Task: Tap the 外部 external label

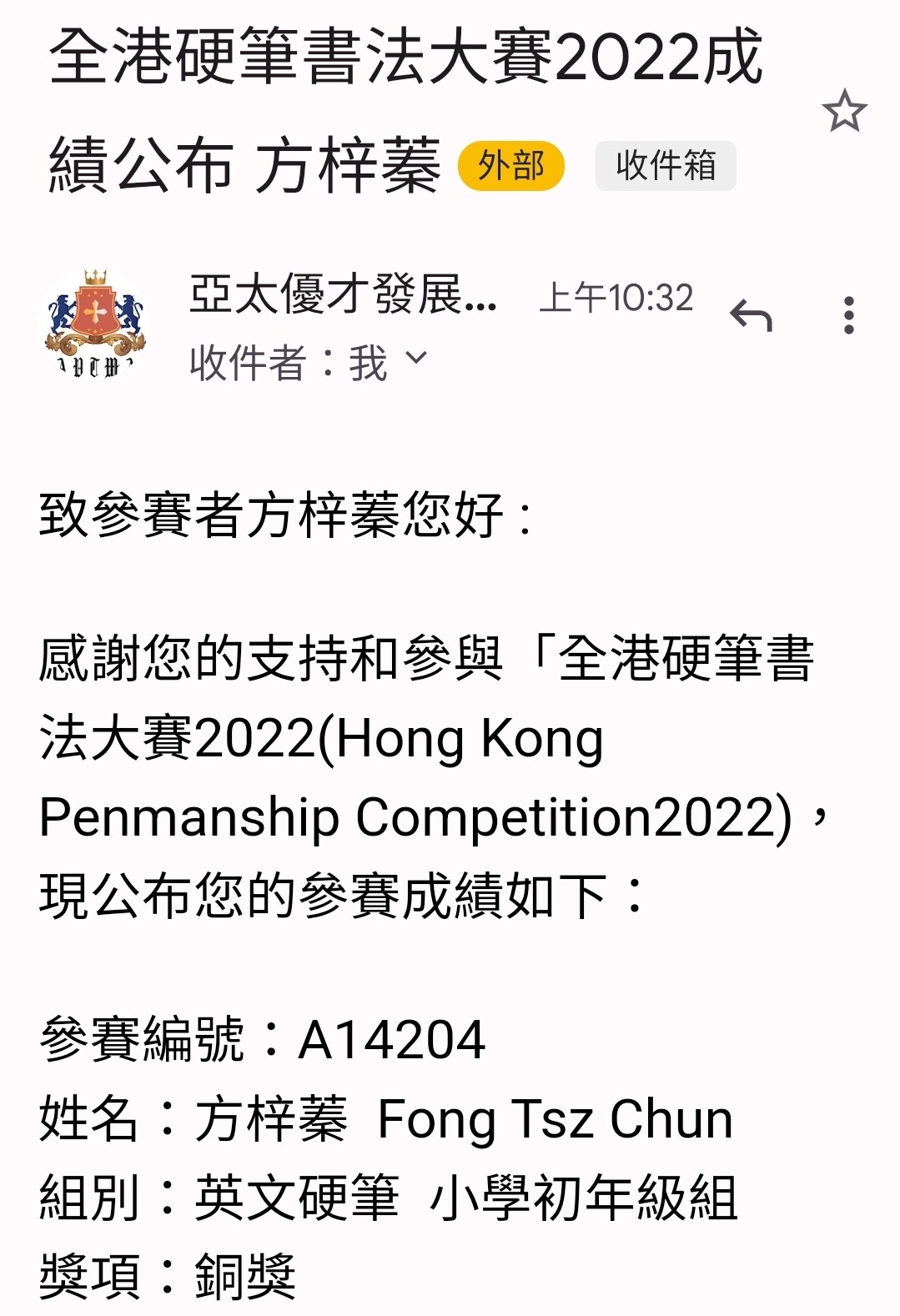Action: click(510, 166)
